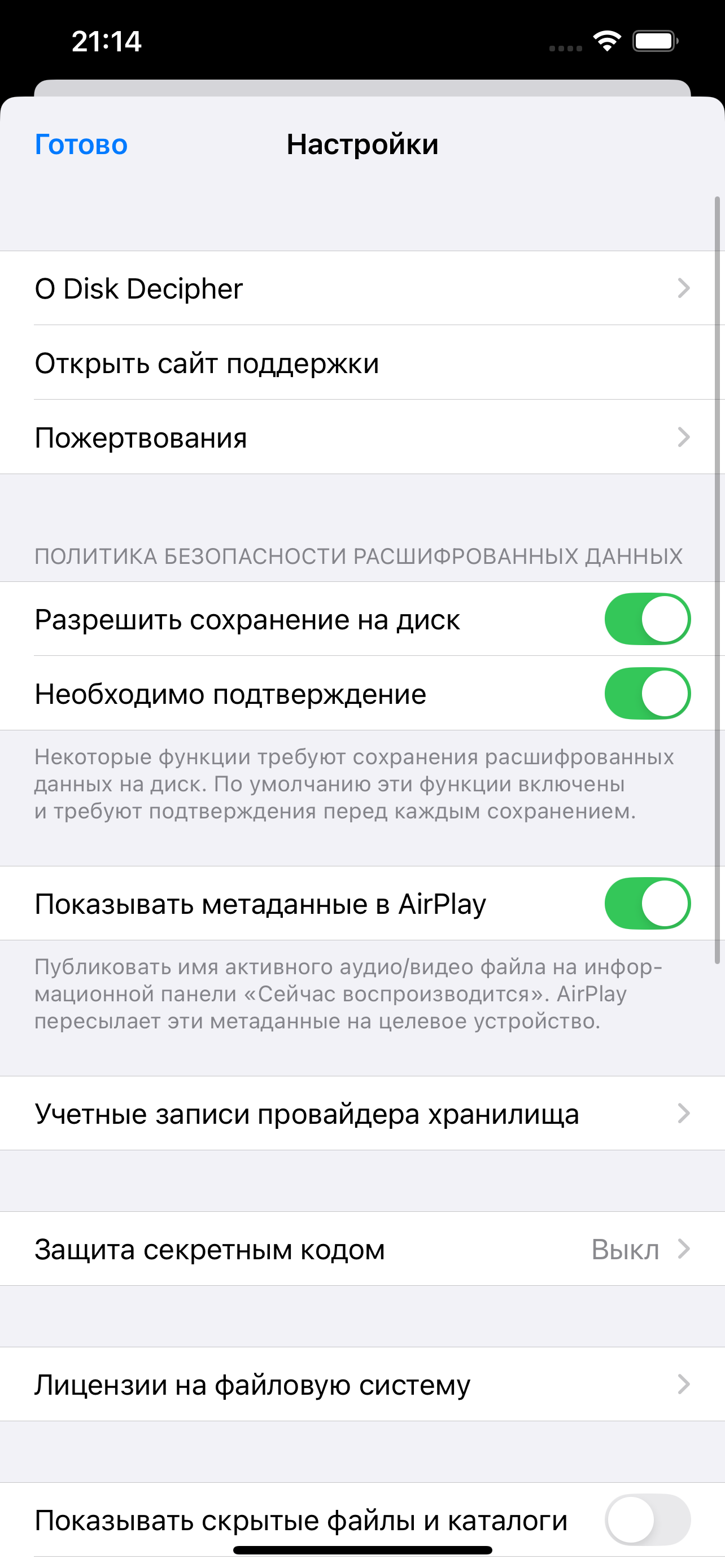
Task: Open the «О Disk Decipher» chevron
Action: [x=683, y=288]
